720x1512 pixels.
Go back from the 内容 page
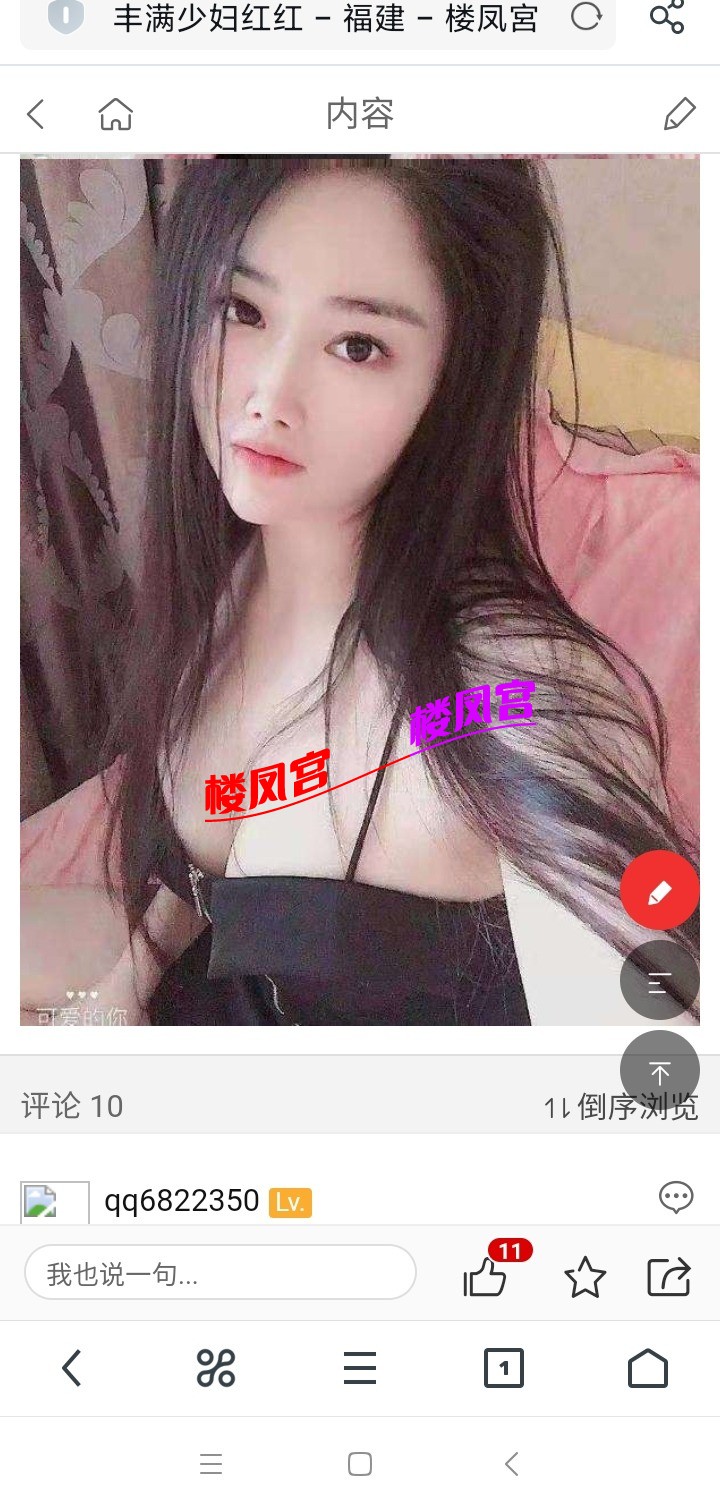(x=36, y=115)
